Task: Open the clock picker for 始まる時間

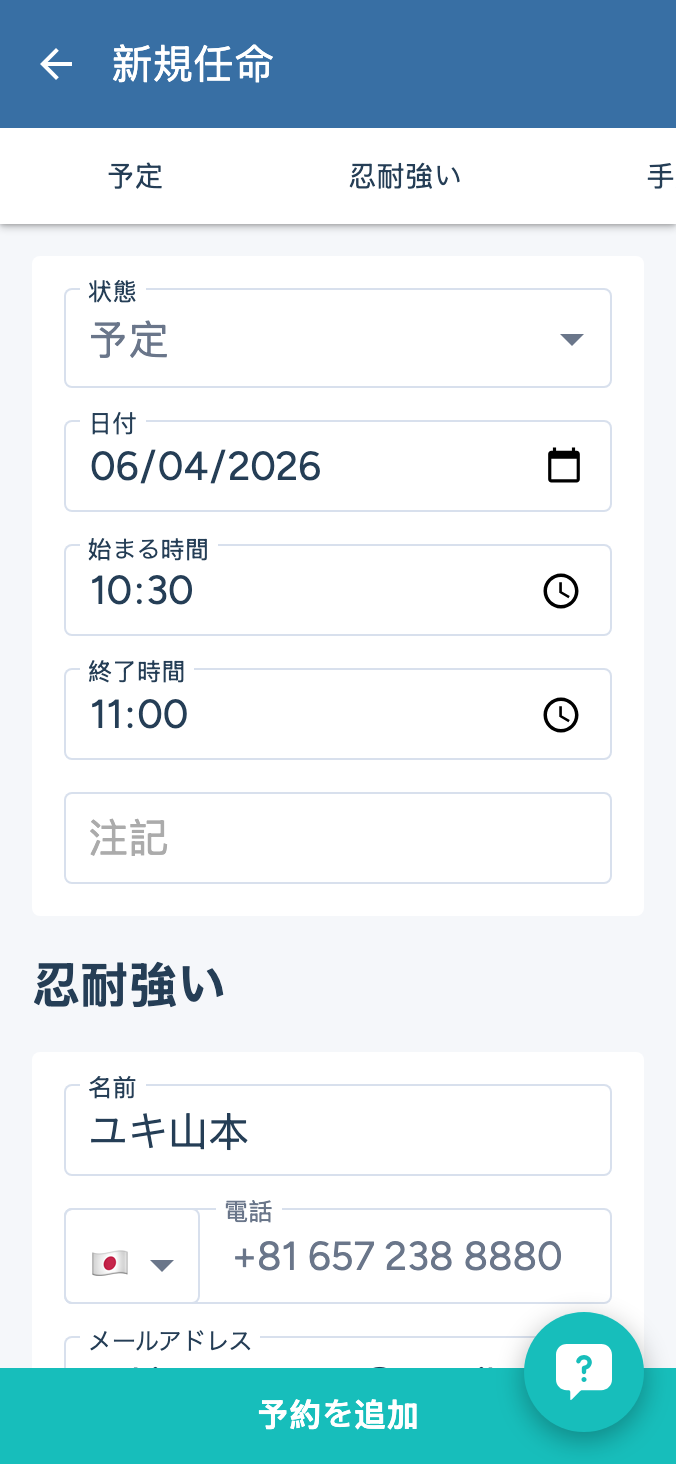Action: 561,591
